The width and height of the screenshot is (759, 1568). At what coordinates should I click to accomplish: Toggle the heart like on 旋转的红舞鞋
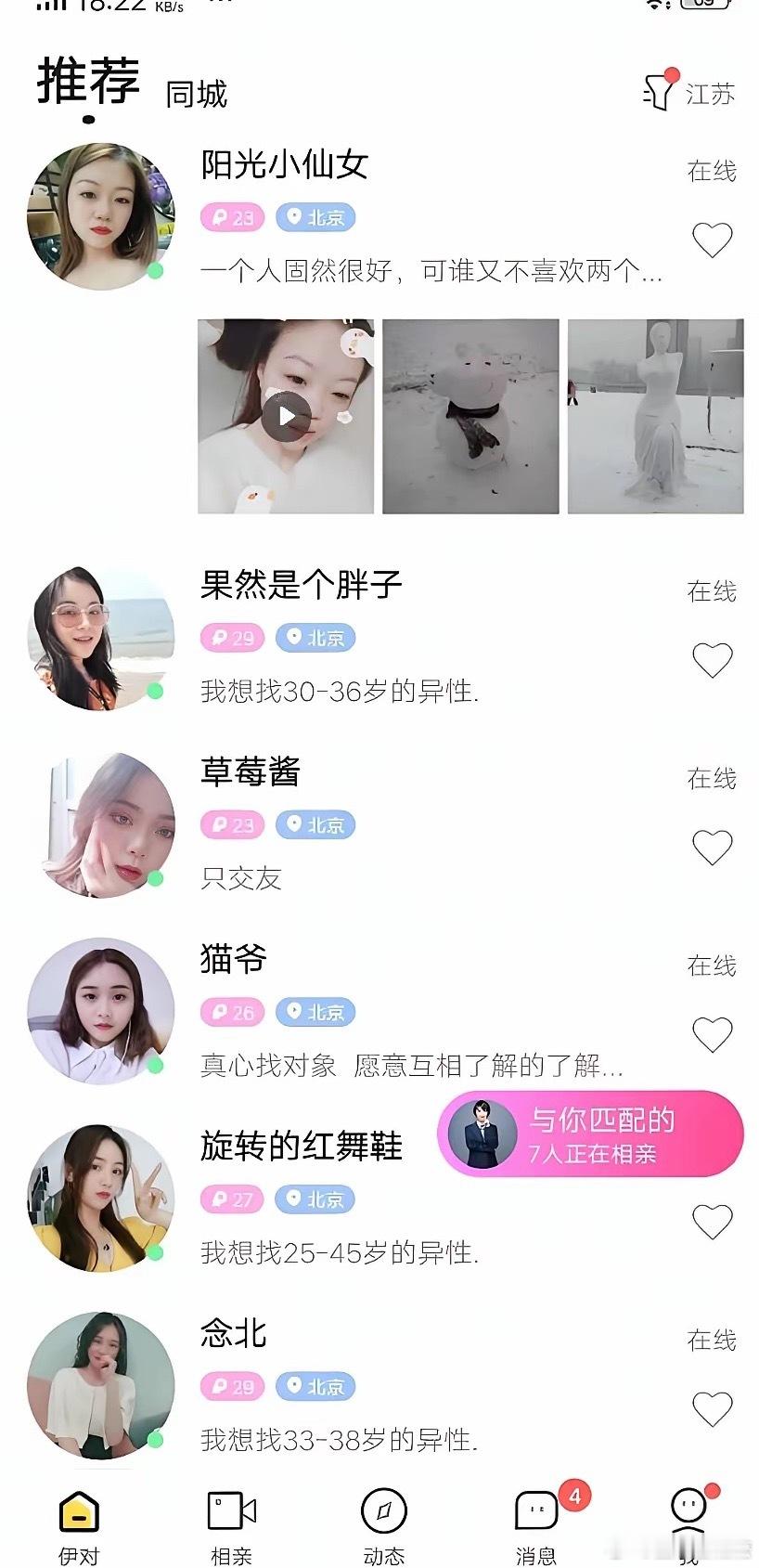(712, 1222)
